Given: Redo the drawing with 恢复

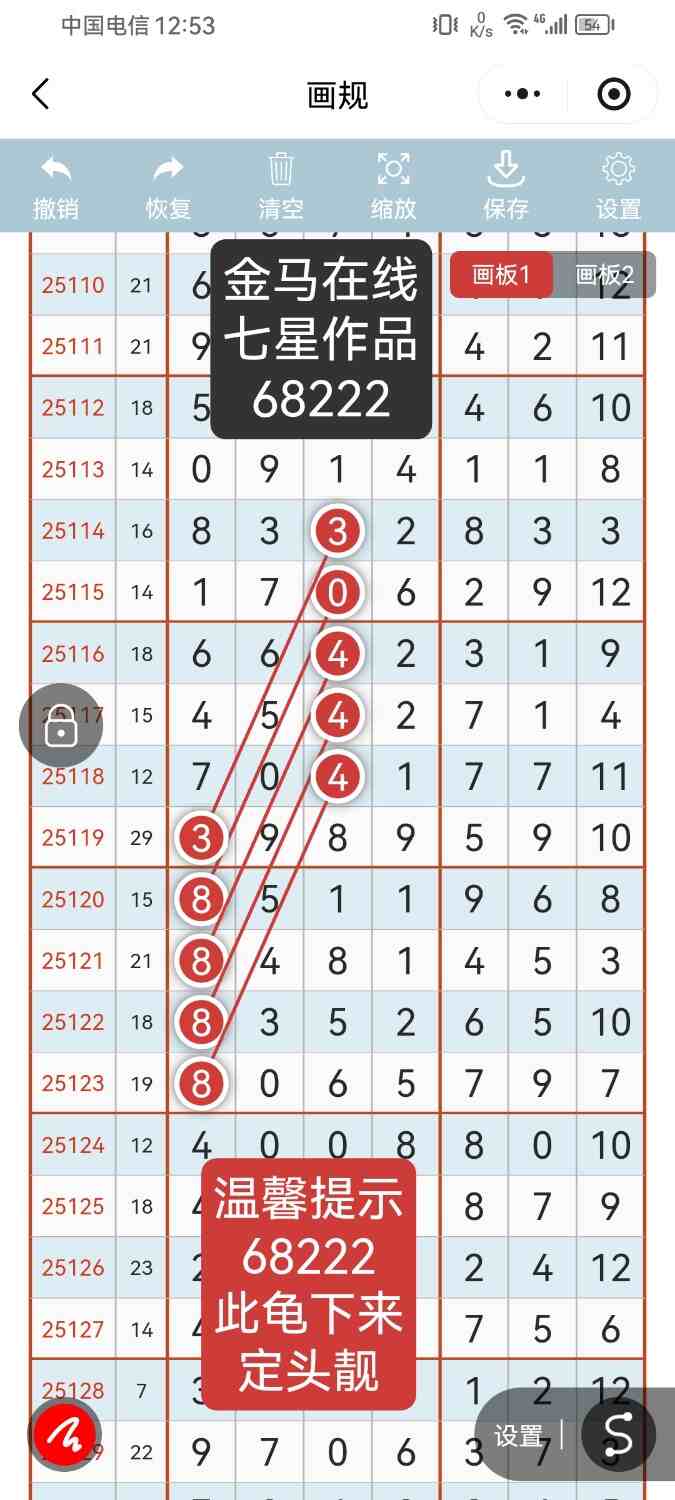Looking at the screenshot, I should [168, 187].
